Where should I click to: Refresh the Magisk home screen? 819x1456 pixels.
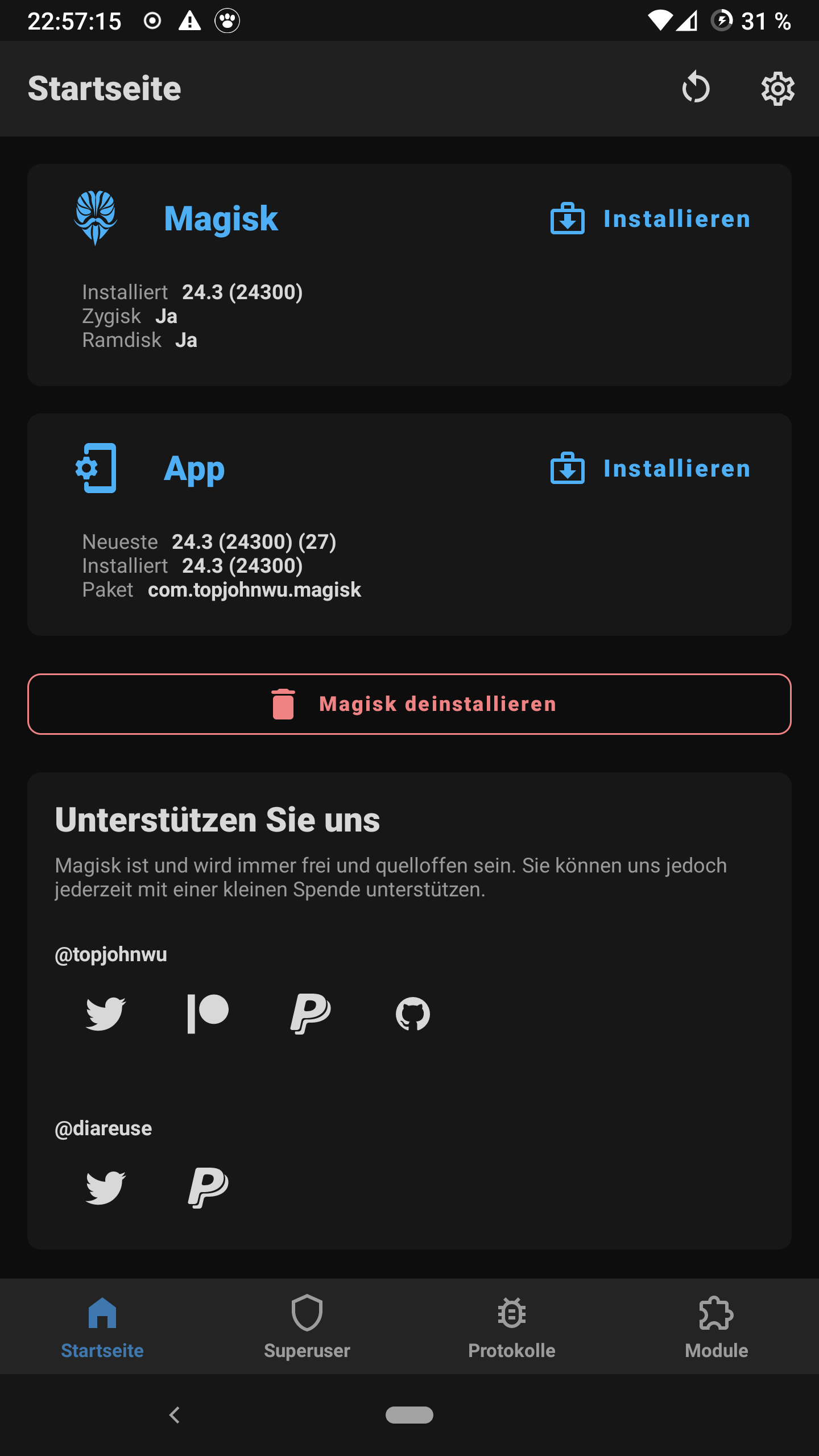pos(697,88)
